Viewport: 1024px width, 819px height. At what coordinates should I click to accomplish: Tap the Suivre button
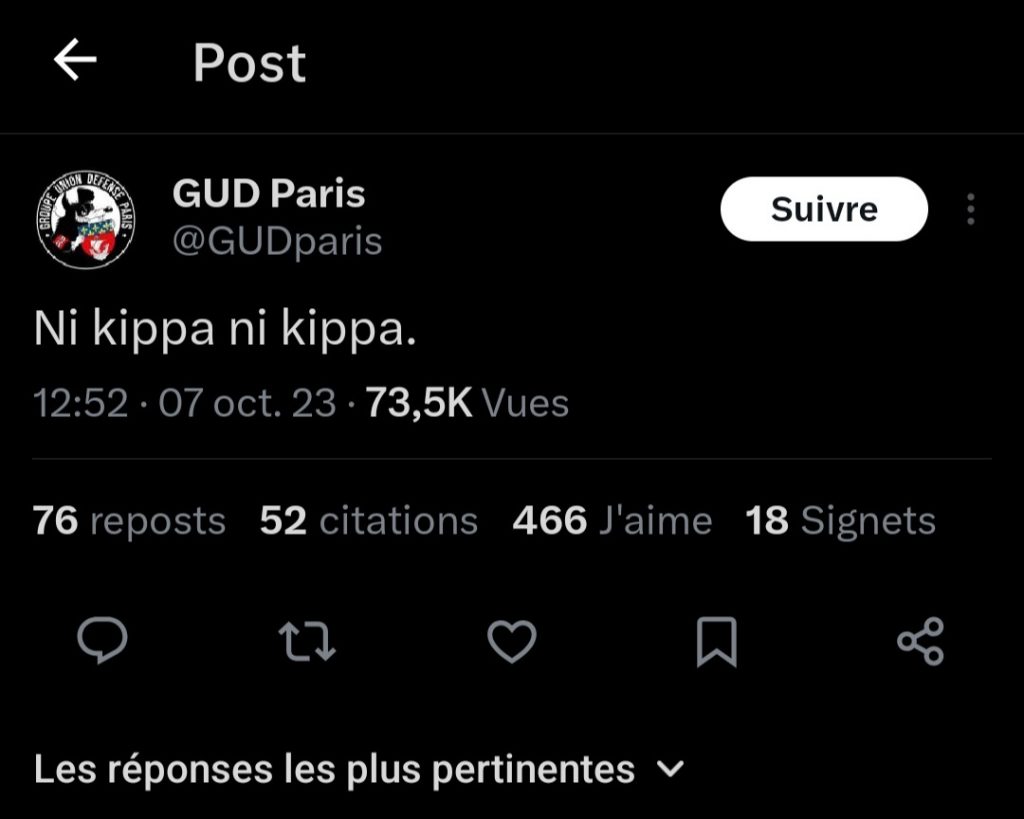click(x=824, y=209)
